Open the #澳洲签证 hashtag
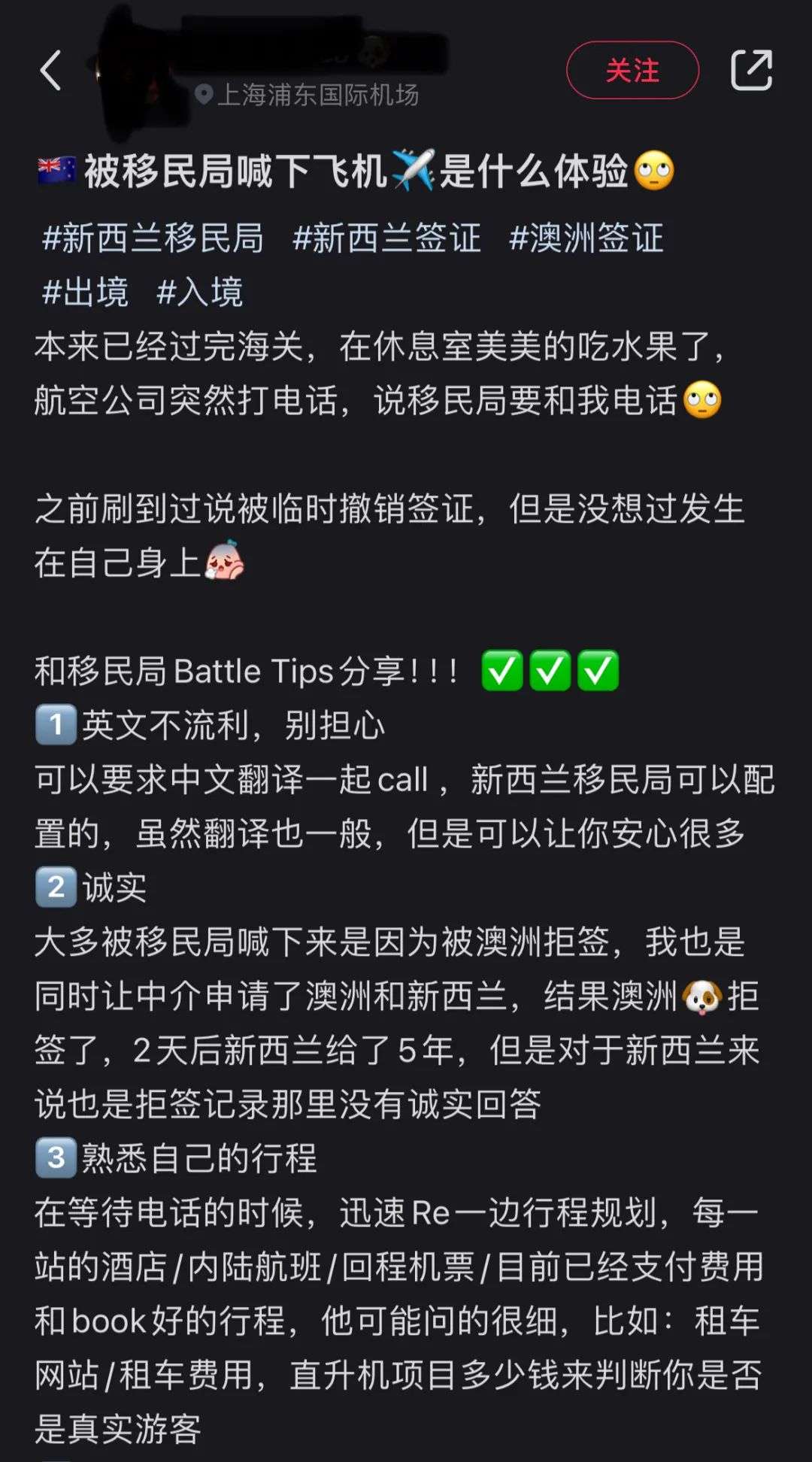 [x=586, y=238]
